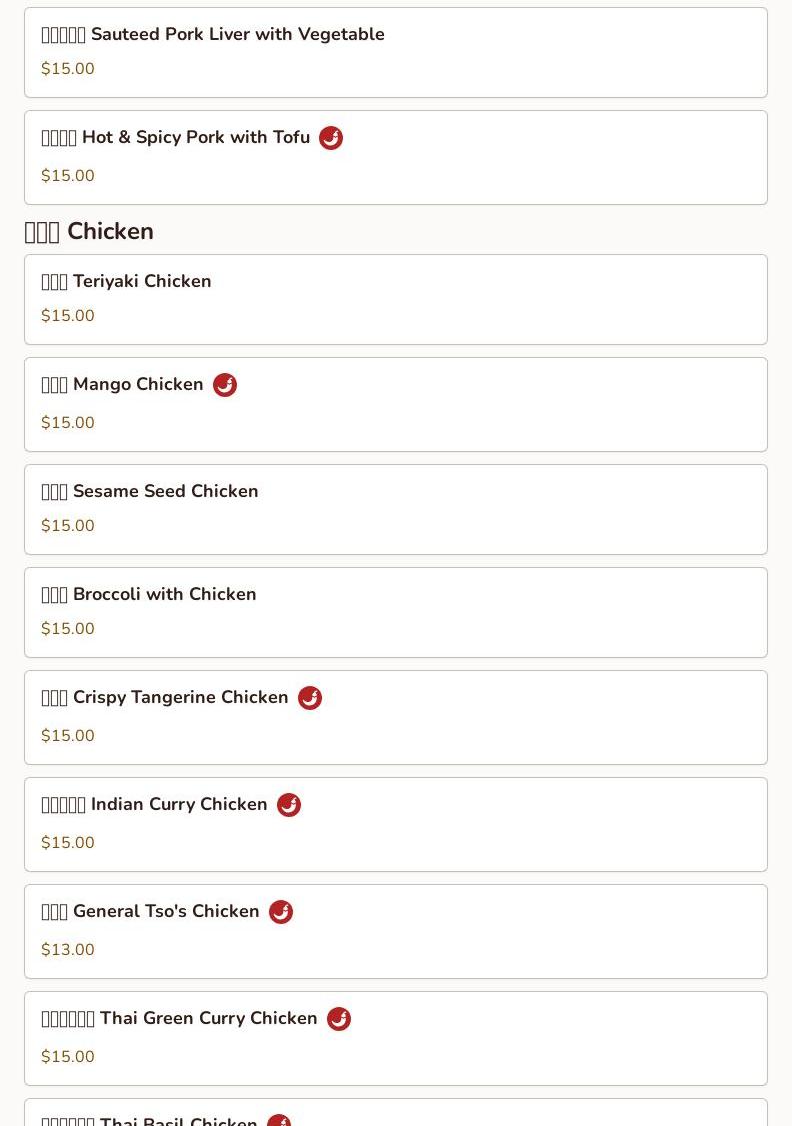
Task: Select Crispy Tangerine Chicken
Action: pyautogui.click(x=395, y=717)
